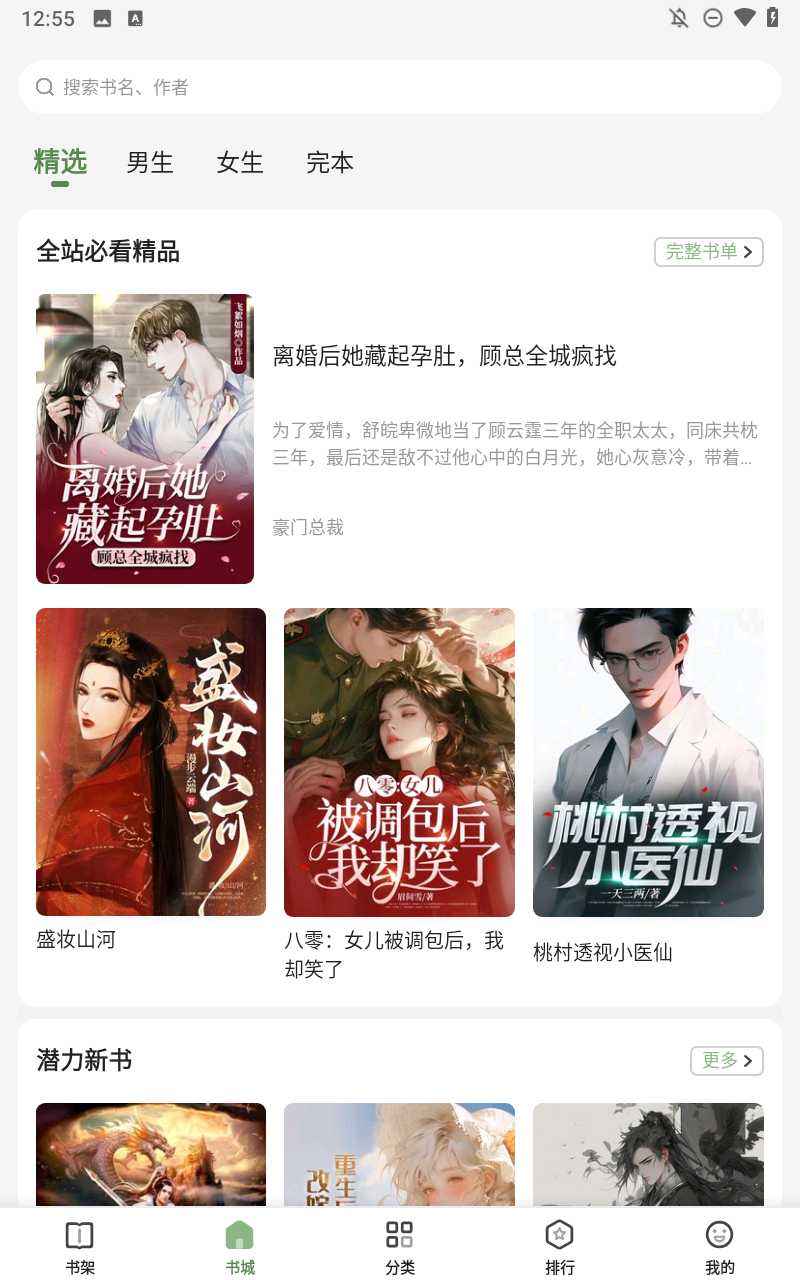The image size is (800, 1280).
Task: Open the 分类 categories tab
Action: [399, 1248]
